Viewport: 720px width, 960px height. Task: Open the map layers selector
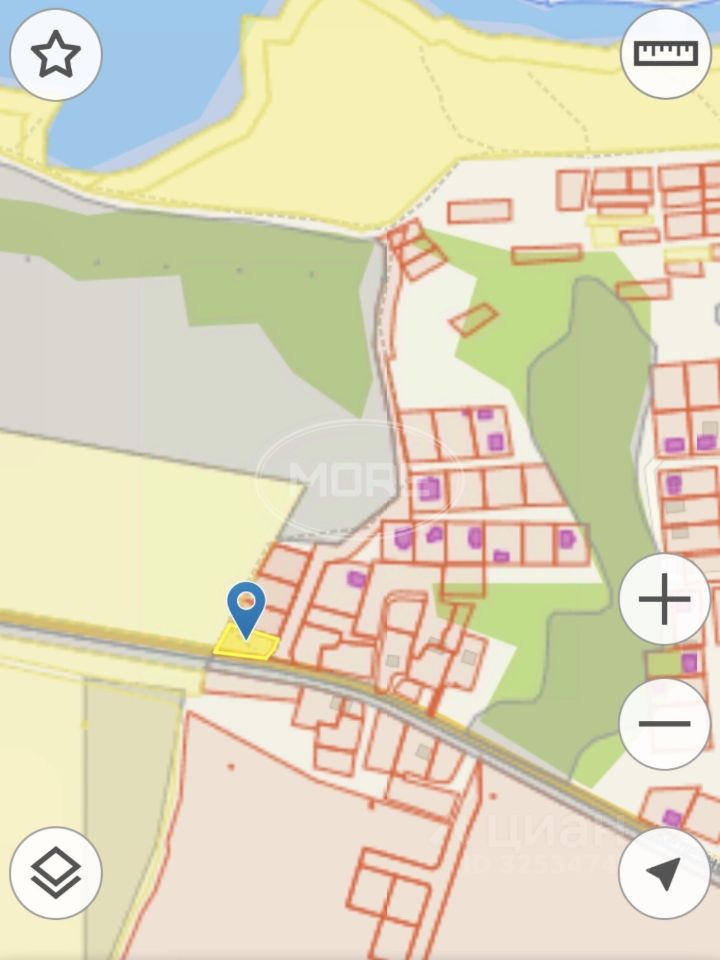(x=56, y=873)
